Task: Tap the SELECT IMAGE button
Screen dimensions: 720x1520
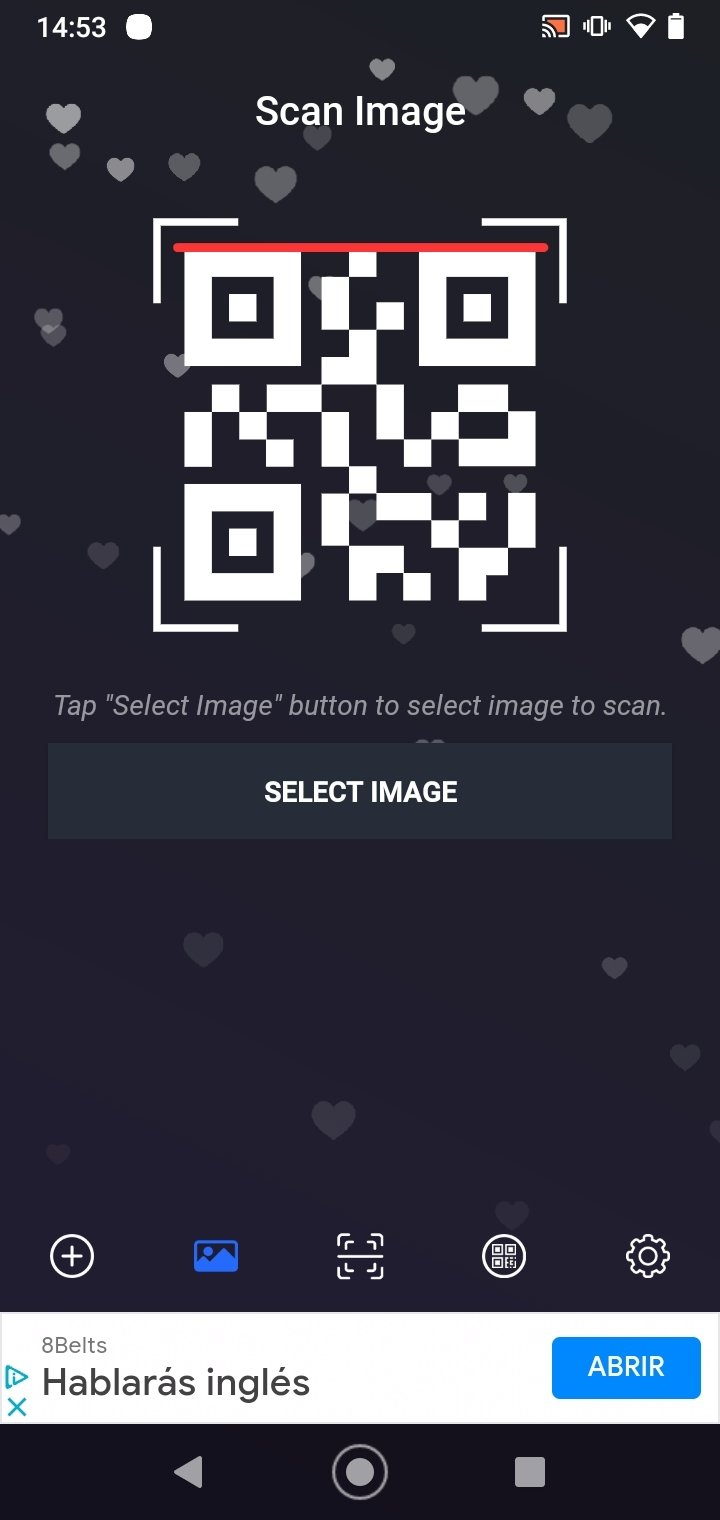Action: point(360,791)
